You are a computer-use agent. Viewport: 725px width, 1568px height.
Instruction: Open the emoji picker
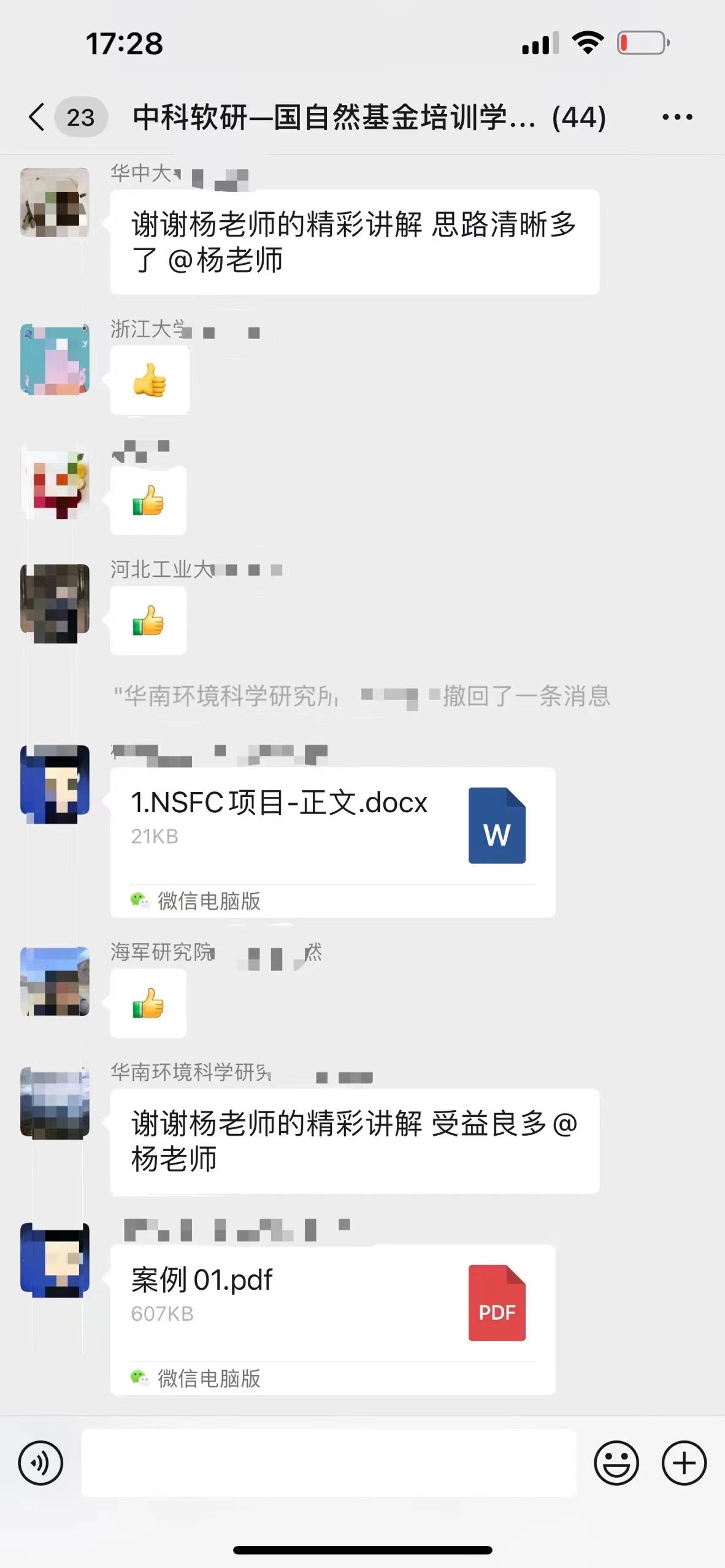coord(616,1463)
